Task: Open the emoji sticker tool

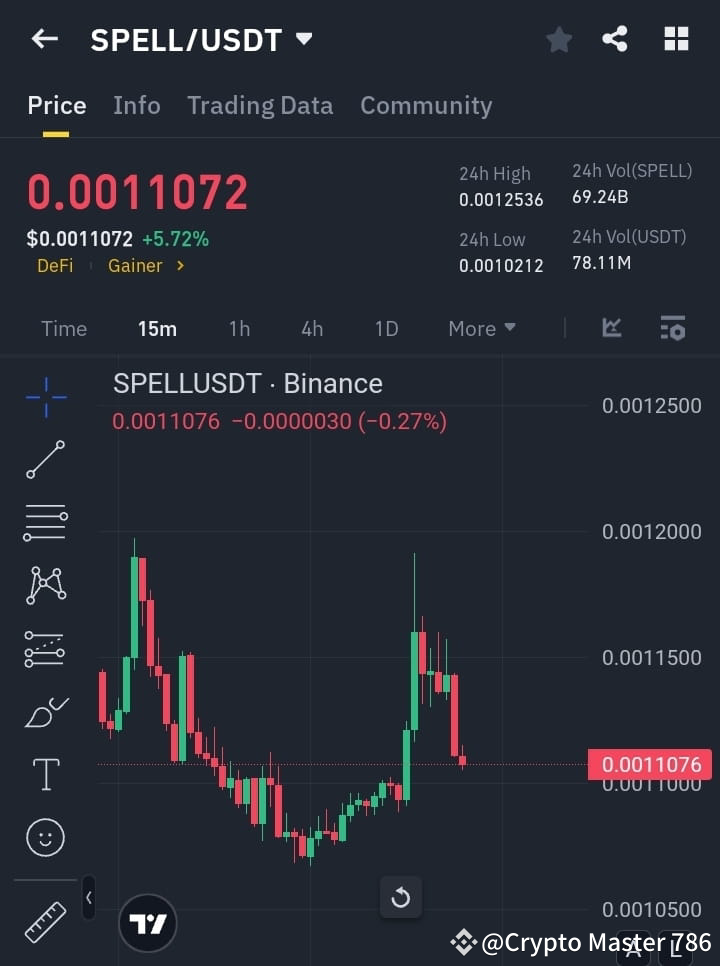Action: click(45, 837)
